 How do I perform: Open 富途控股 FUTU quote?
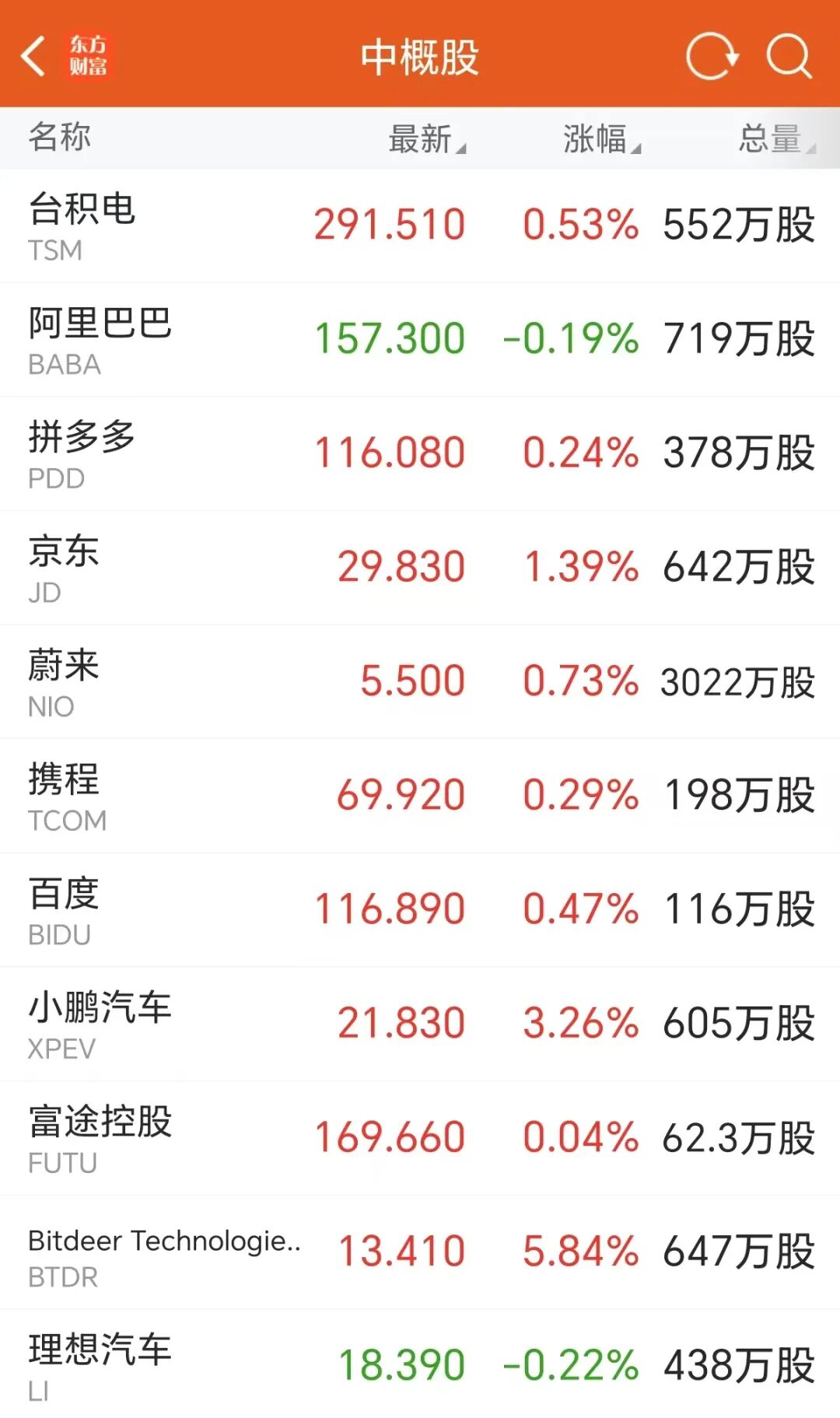coord(420,1138)
